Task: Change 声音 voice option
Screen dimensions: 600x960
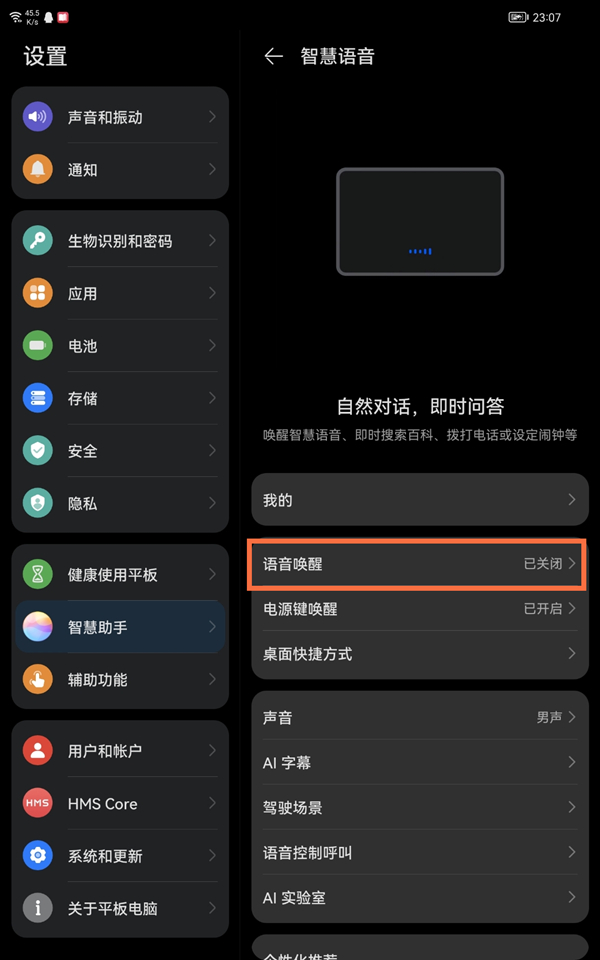Action: [x=419, y=718]
